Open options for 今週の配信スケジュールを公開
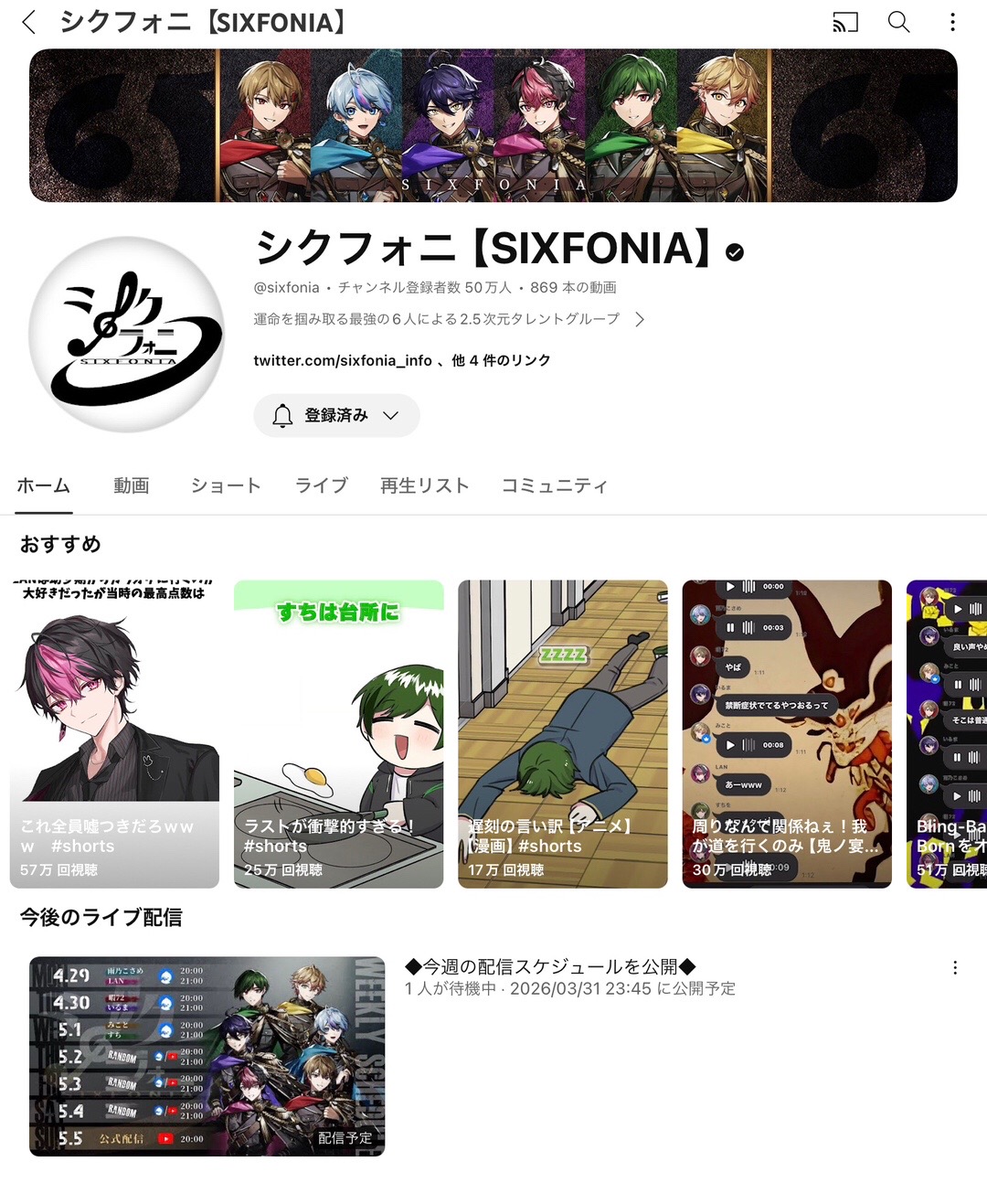This screenshot has height=1204, width=987. (x=954, y=967)
